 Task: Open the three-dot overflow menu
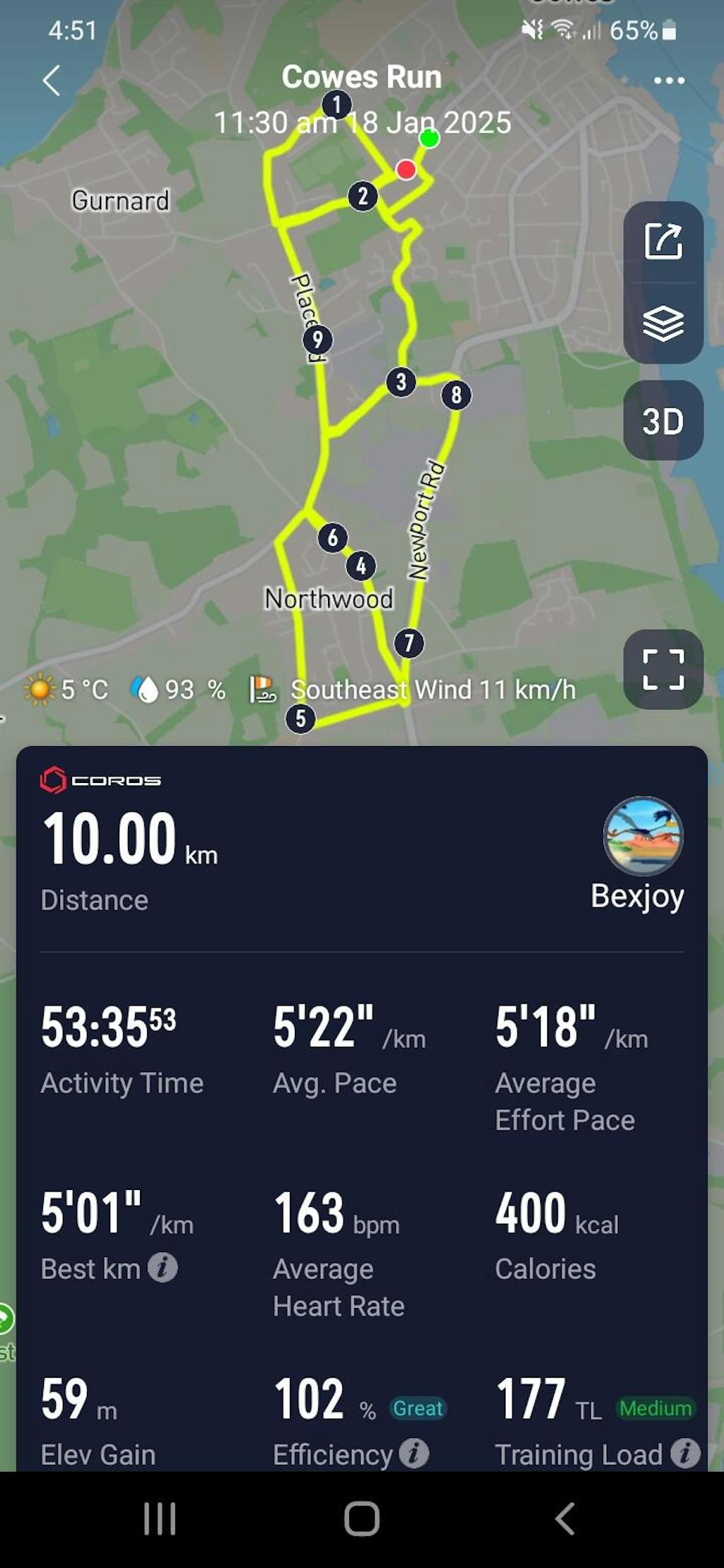(669, 81)
